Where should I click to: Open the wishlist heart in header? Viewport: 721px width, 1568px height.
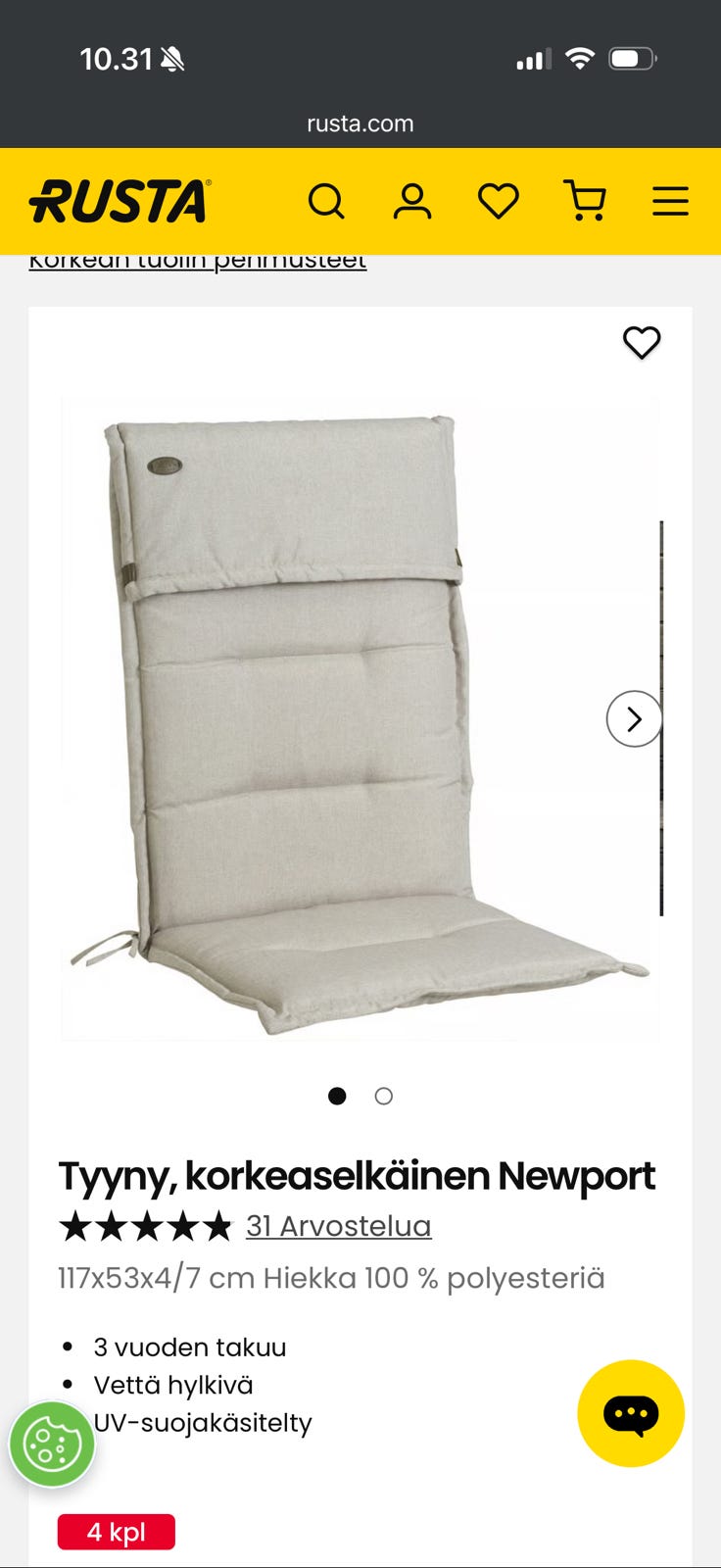coord(498,202)
